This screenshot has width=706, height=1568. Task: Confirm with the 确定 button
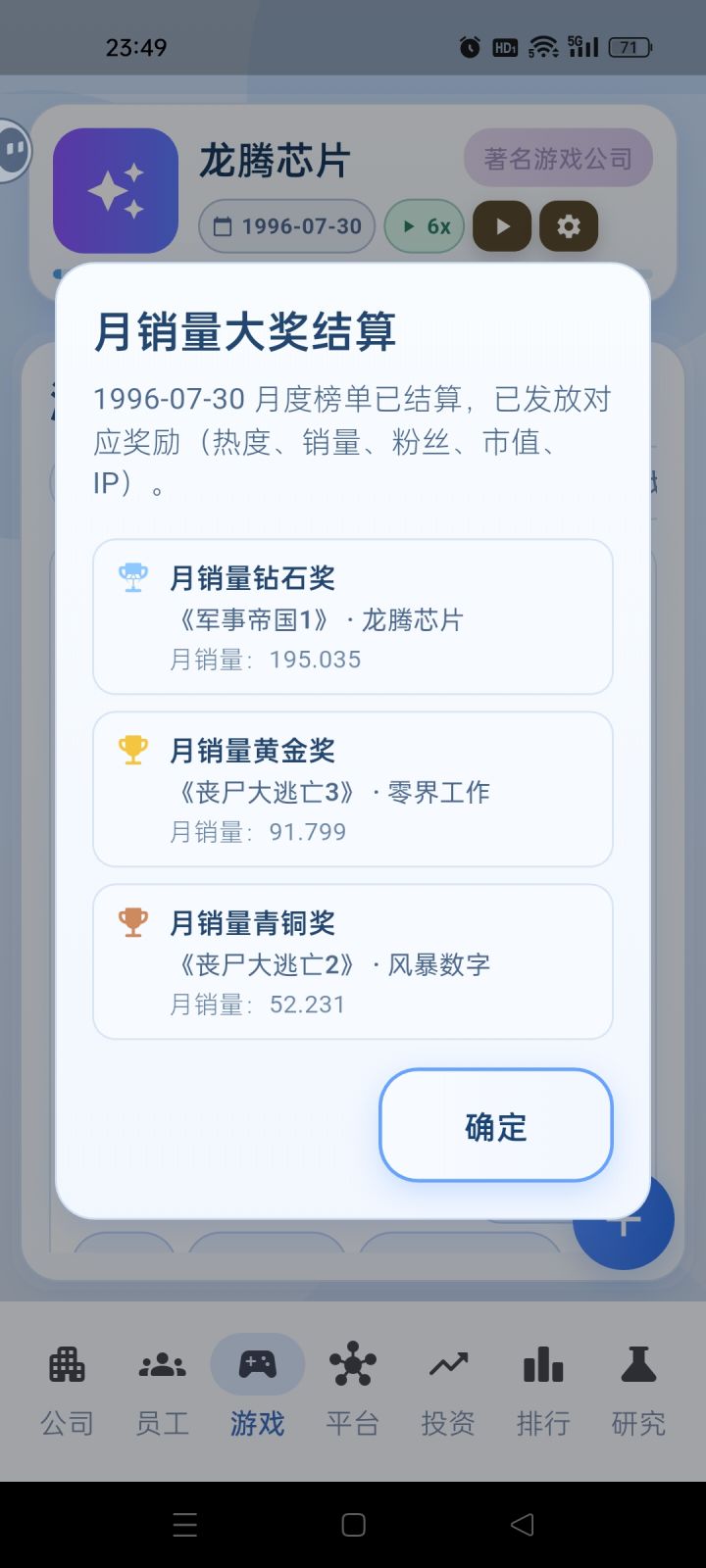point(495,1125)
